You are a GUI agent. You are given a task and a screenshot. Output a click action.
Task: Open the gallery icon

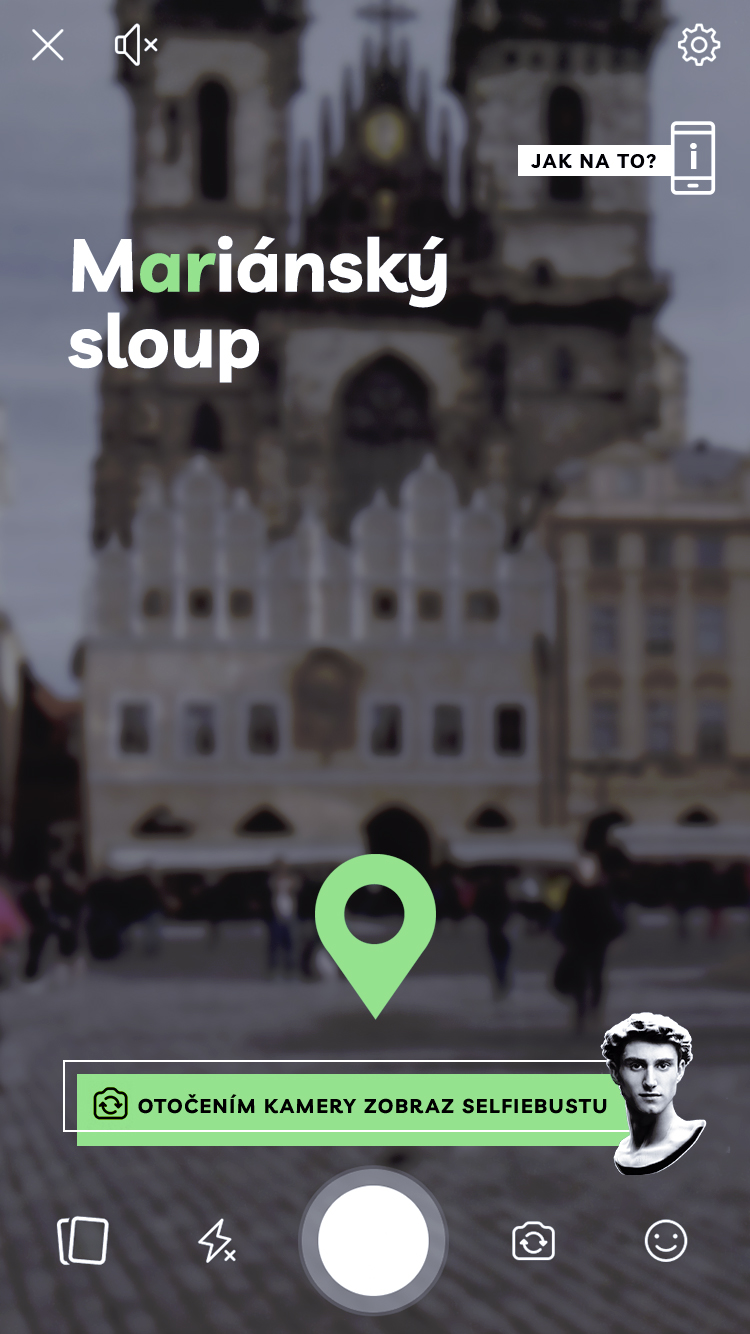[83, 1241]
